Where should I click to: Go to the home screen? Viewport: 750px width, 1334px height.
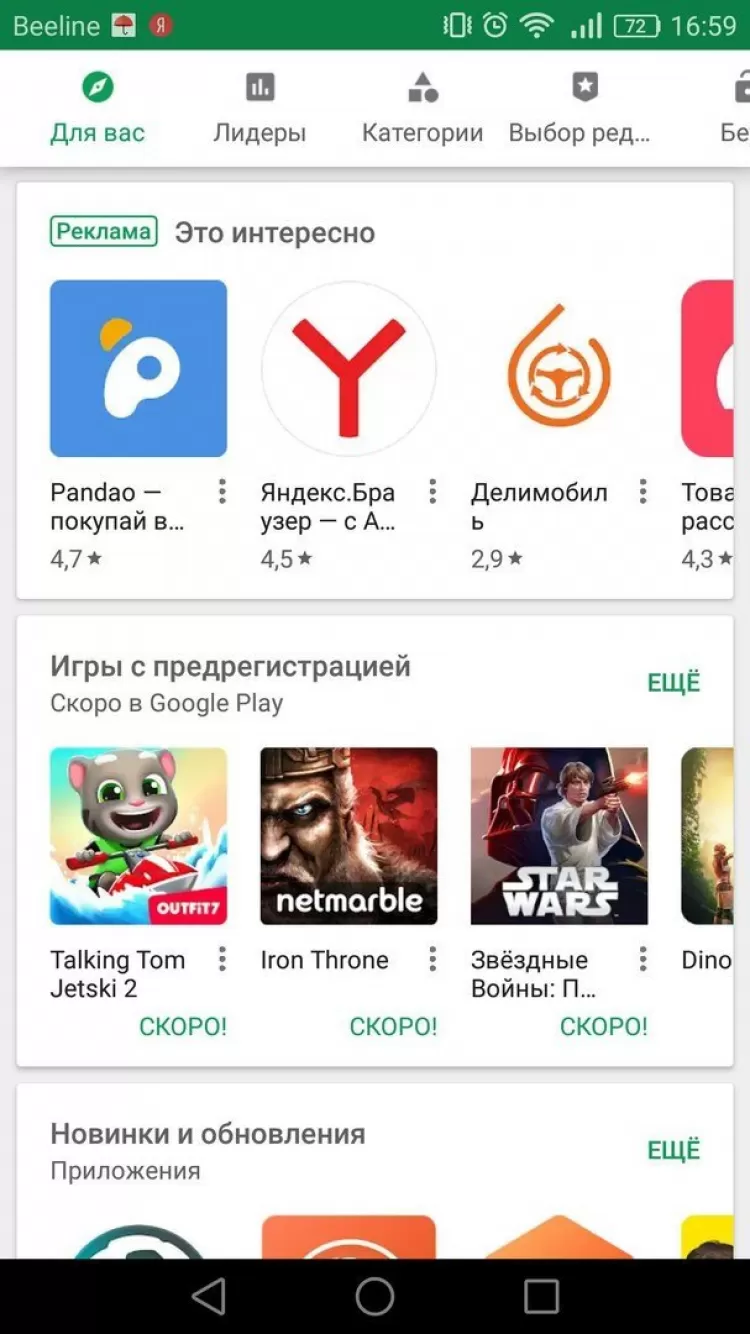point(375,1297)
